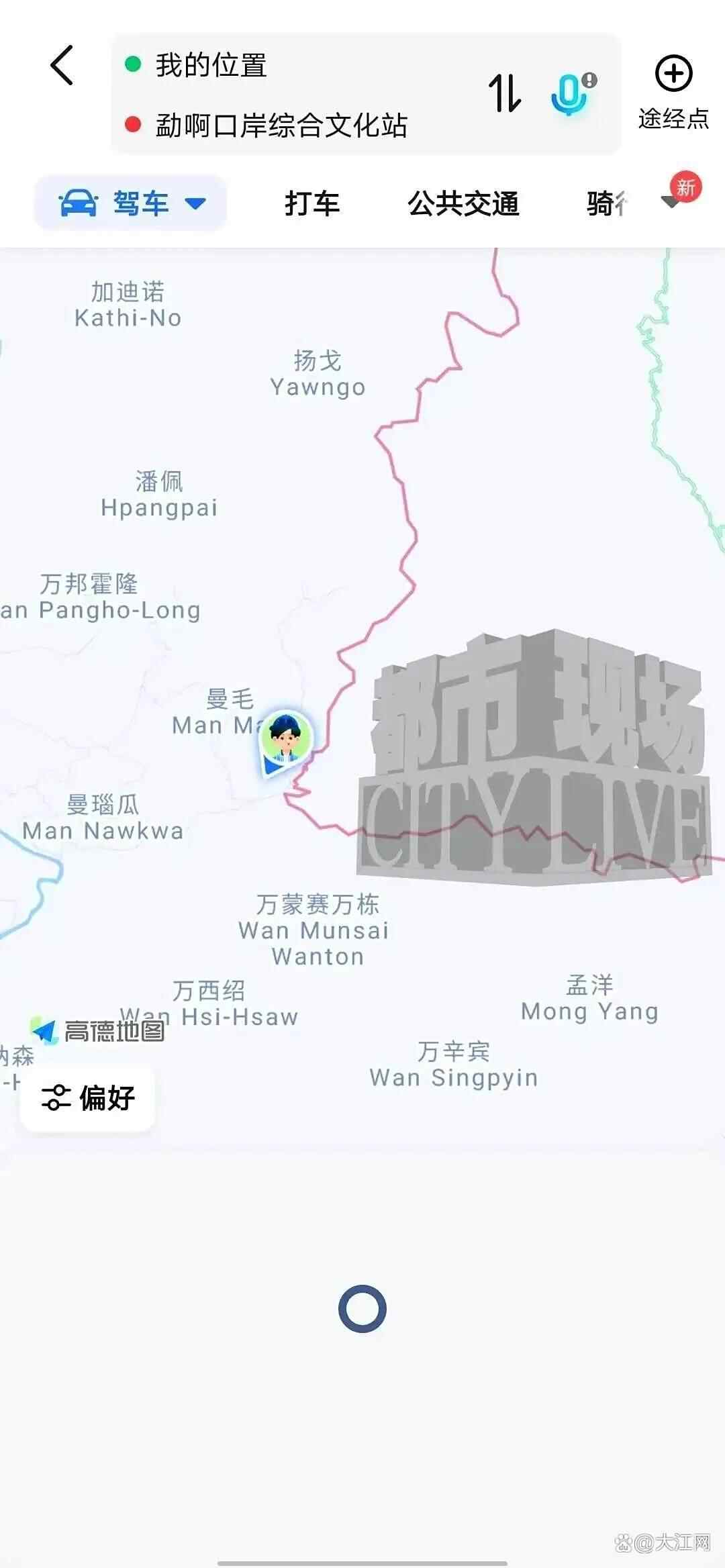Select the 骑行 cycling tab
This screenshot has height=1568, width=725.
click(x=606, y=203)
